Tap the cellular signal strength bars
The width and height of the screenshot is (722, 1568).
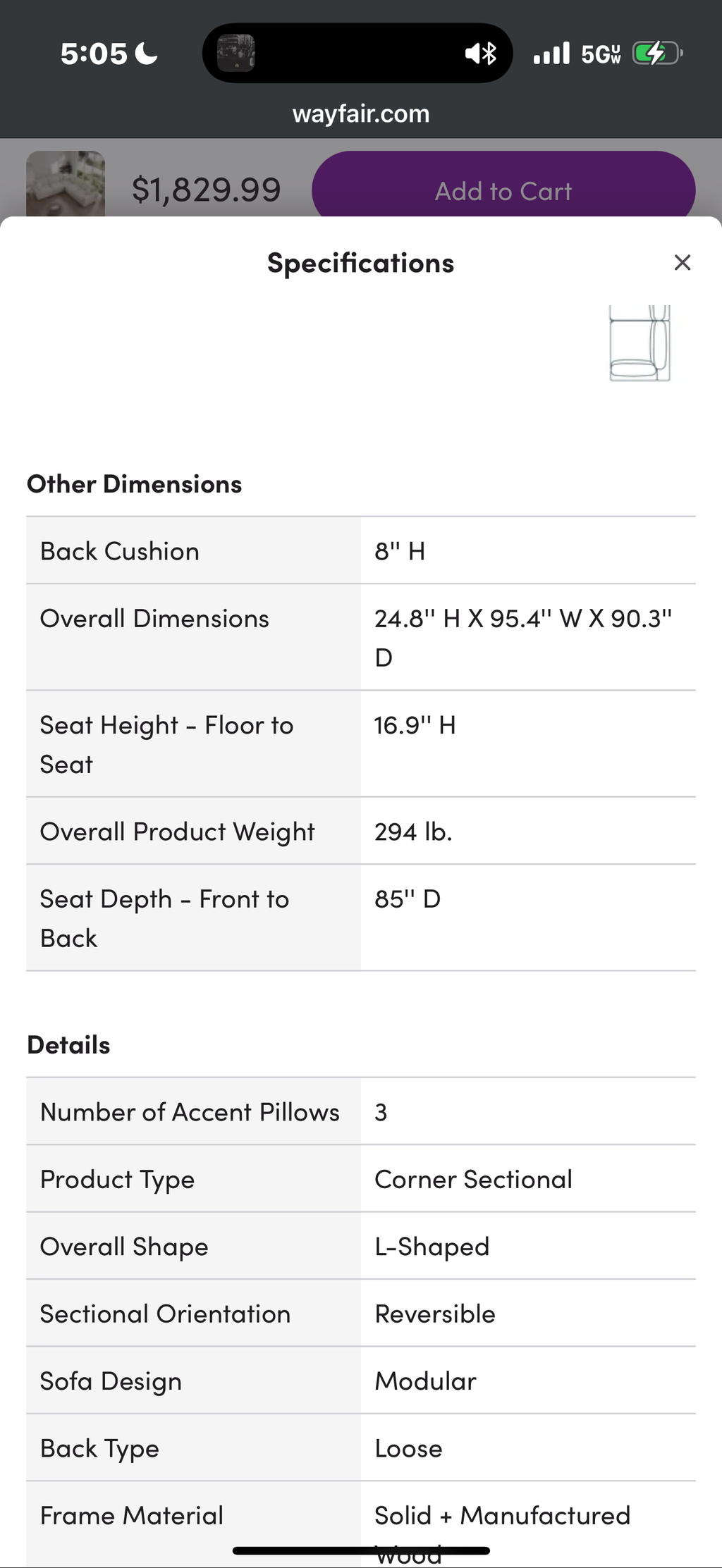pos(551,52)
